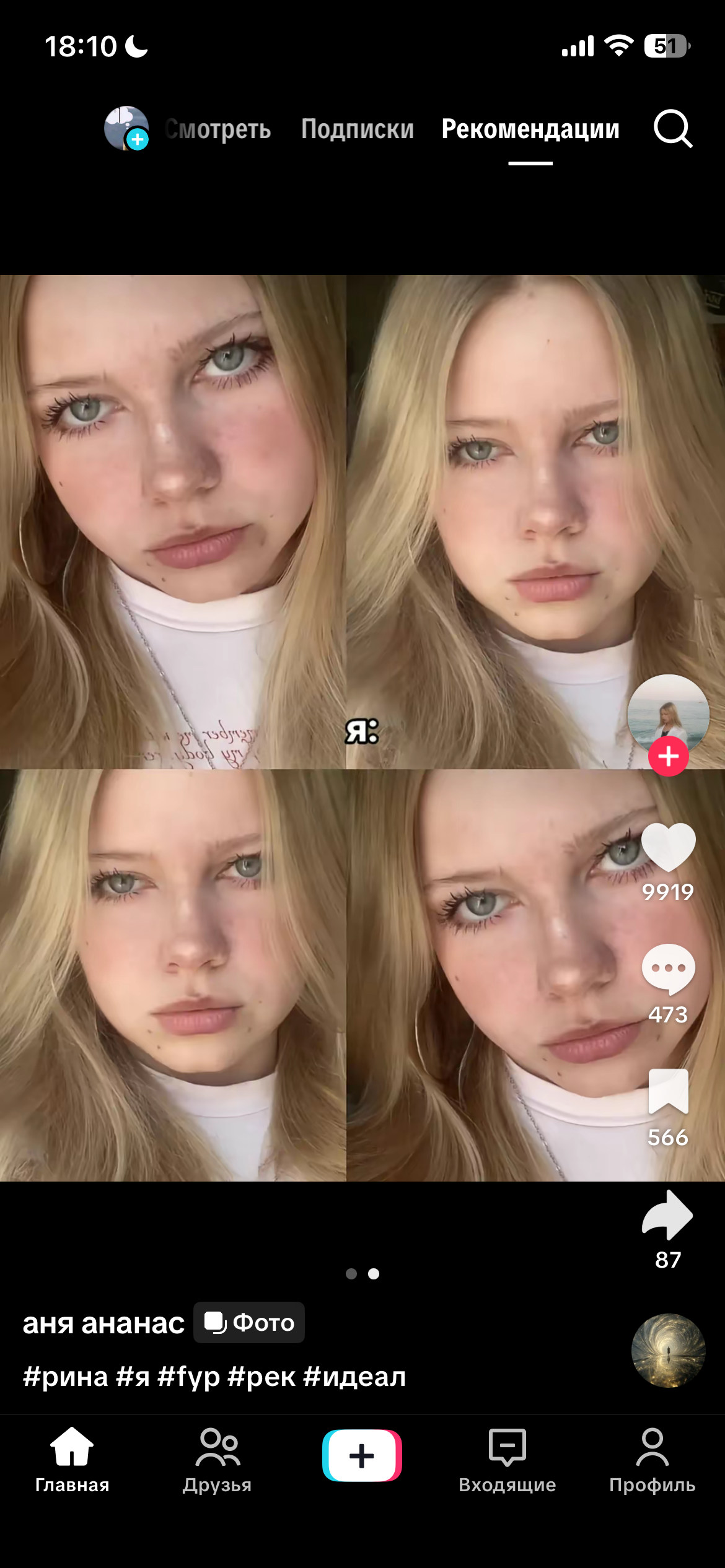Open the #рина hashtag
Viewport: 725px width, 1568px height.
pos(66,1377)
